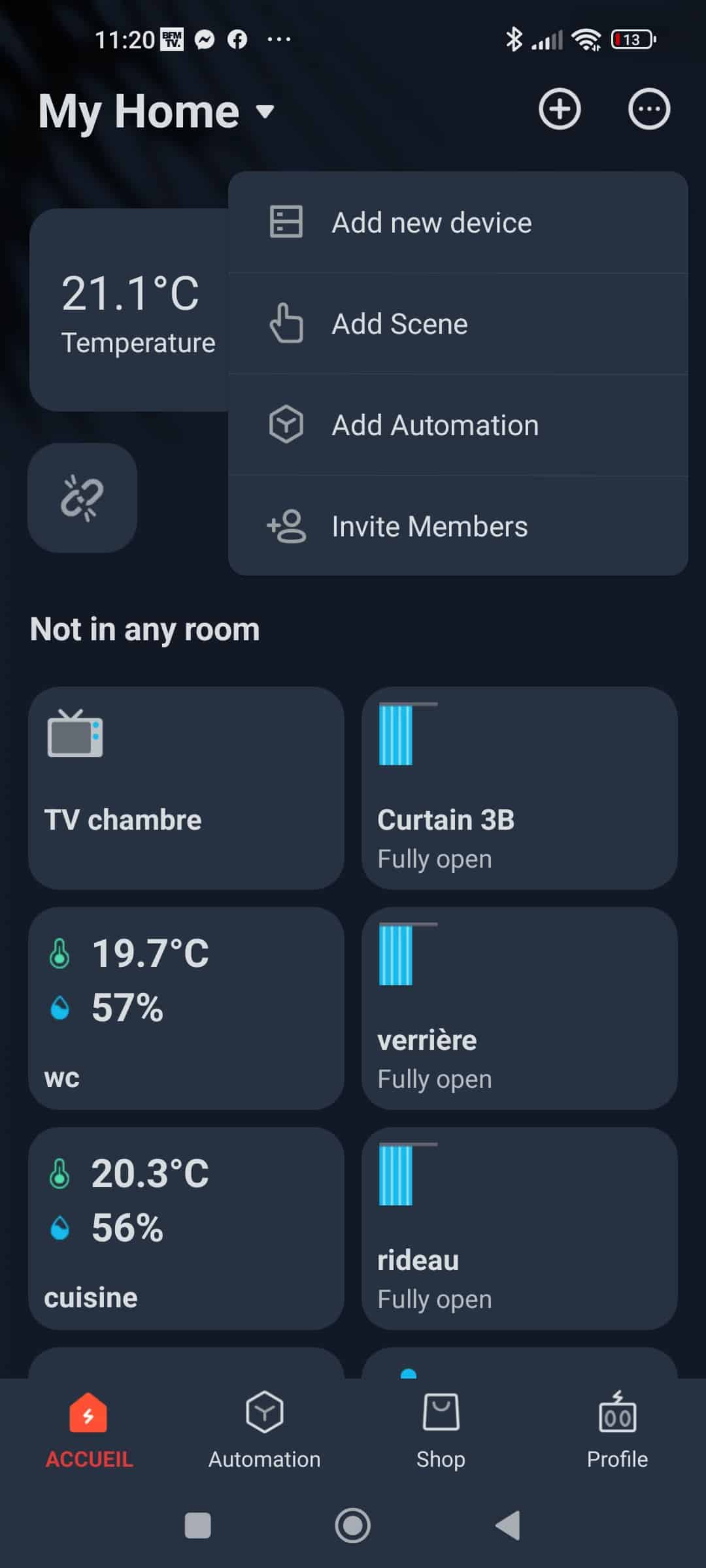Select Add new device from menu
Screen dimensions: 706x1568
pos(458,223)
